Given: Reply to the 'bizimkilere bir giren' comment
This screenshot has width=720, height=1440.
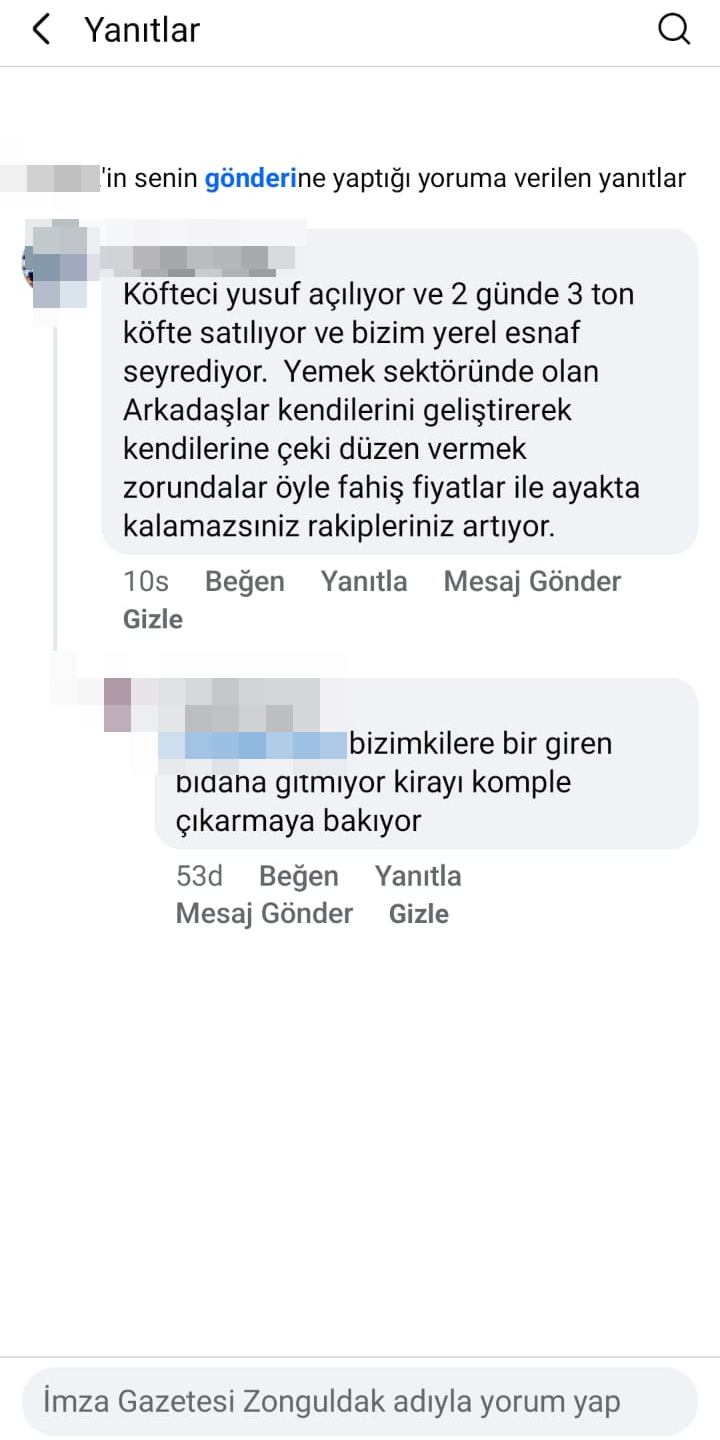Looking at the screenshot, I should tap(418, 876).
